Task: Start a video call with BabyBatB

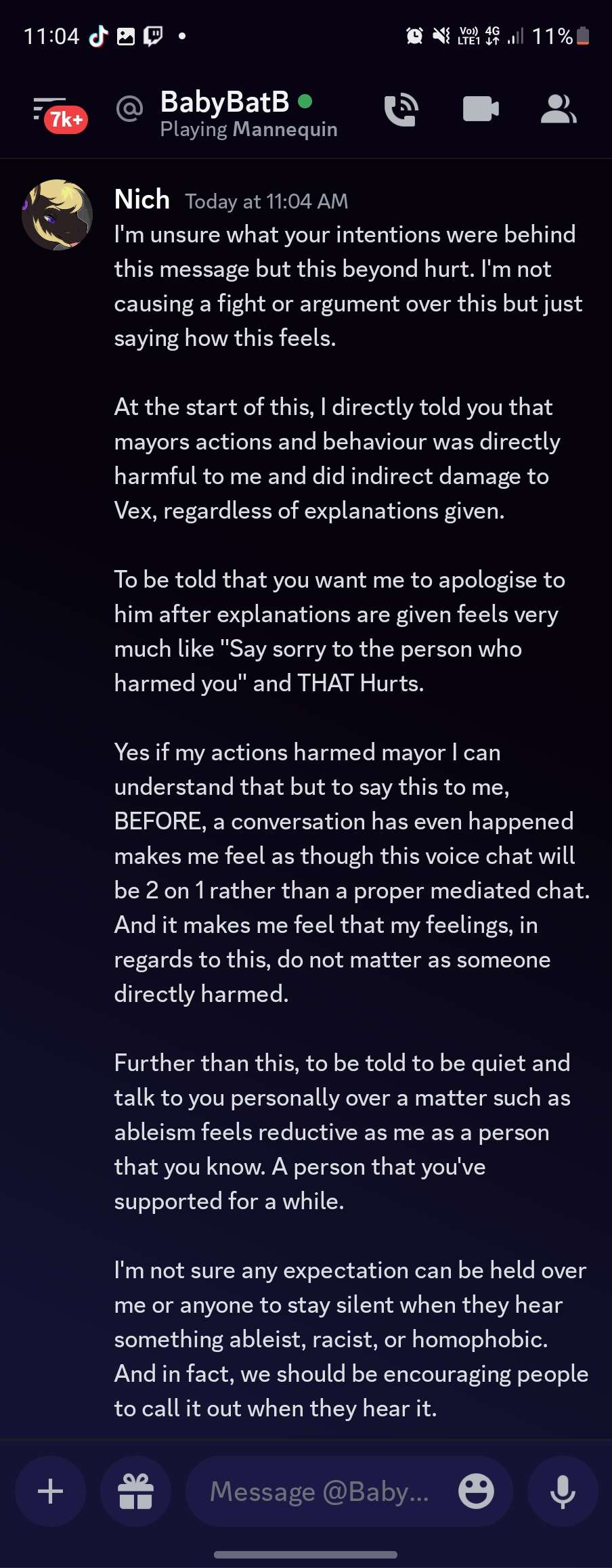Action: 481,109
